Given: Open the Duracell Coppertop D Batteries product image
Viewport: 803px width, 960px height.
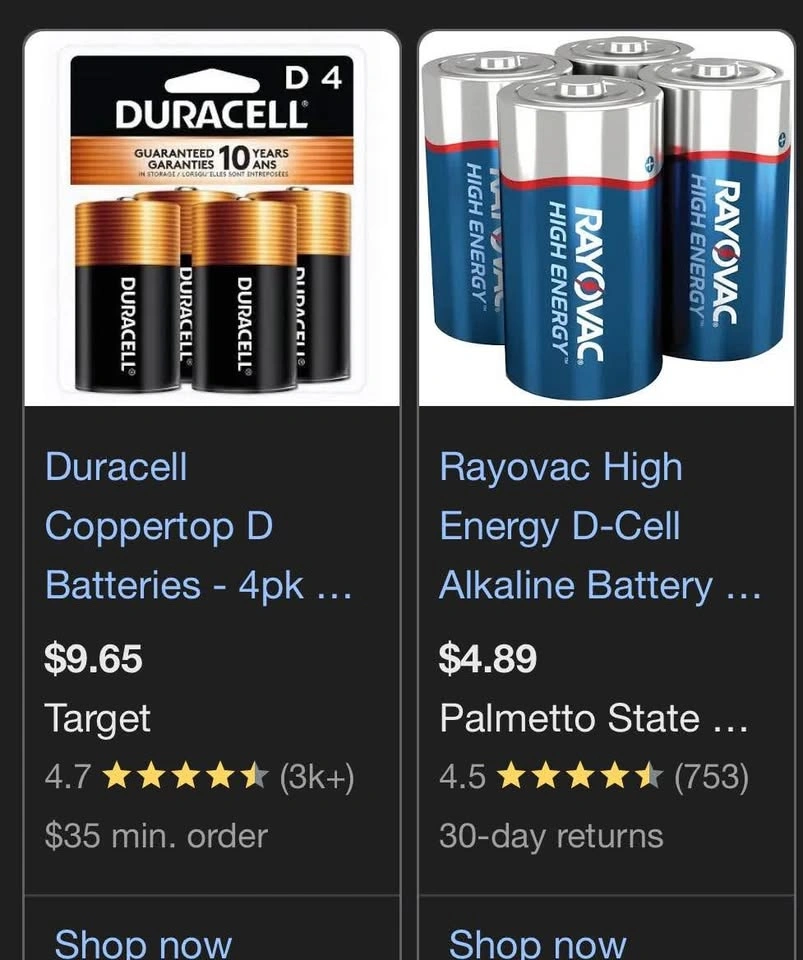Looking at the screenshot, I should coord(212,220).
